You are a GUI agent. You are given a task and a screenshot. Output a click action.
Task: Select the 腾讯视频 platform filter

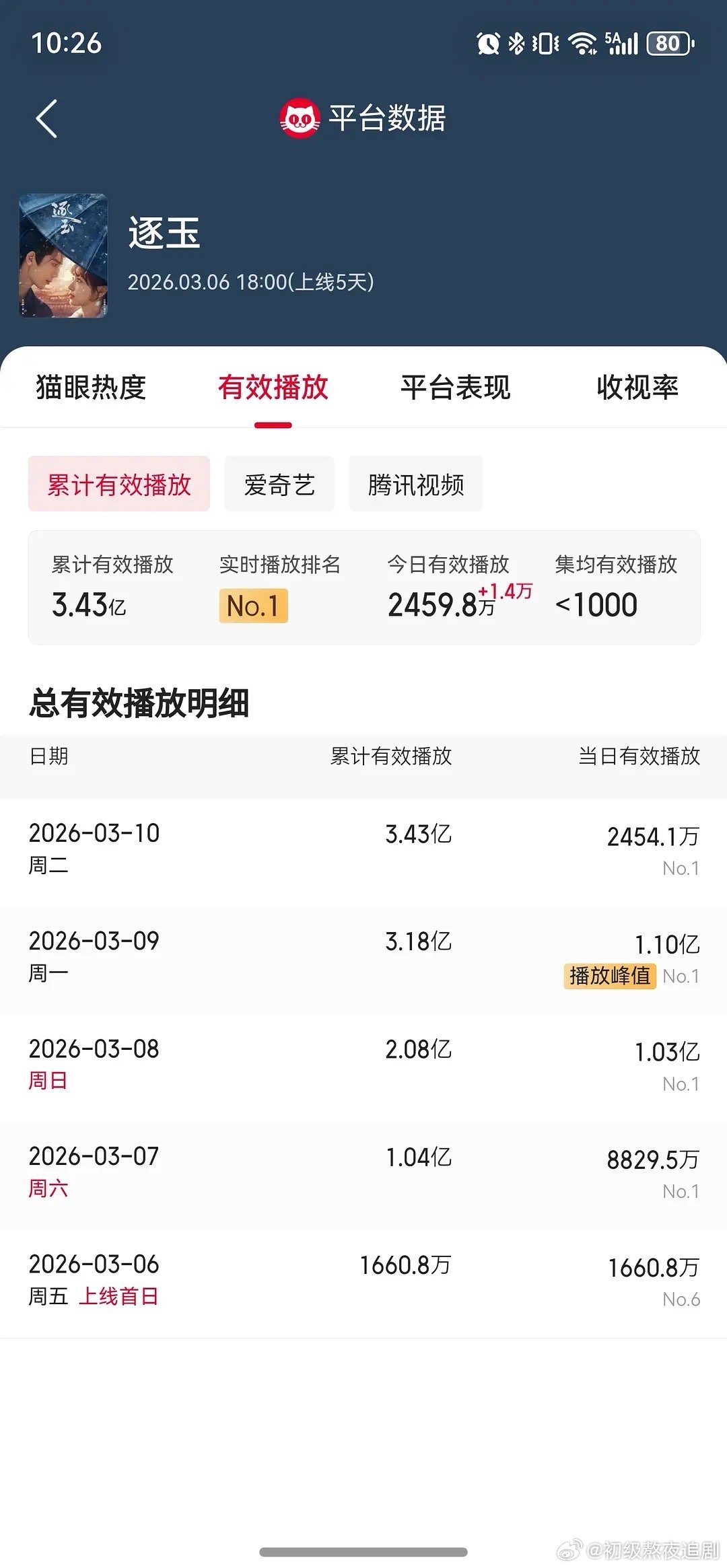pyautogui.click(x=415, y=483)
